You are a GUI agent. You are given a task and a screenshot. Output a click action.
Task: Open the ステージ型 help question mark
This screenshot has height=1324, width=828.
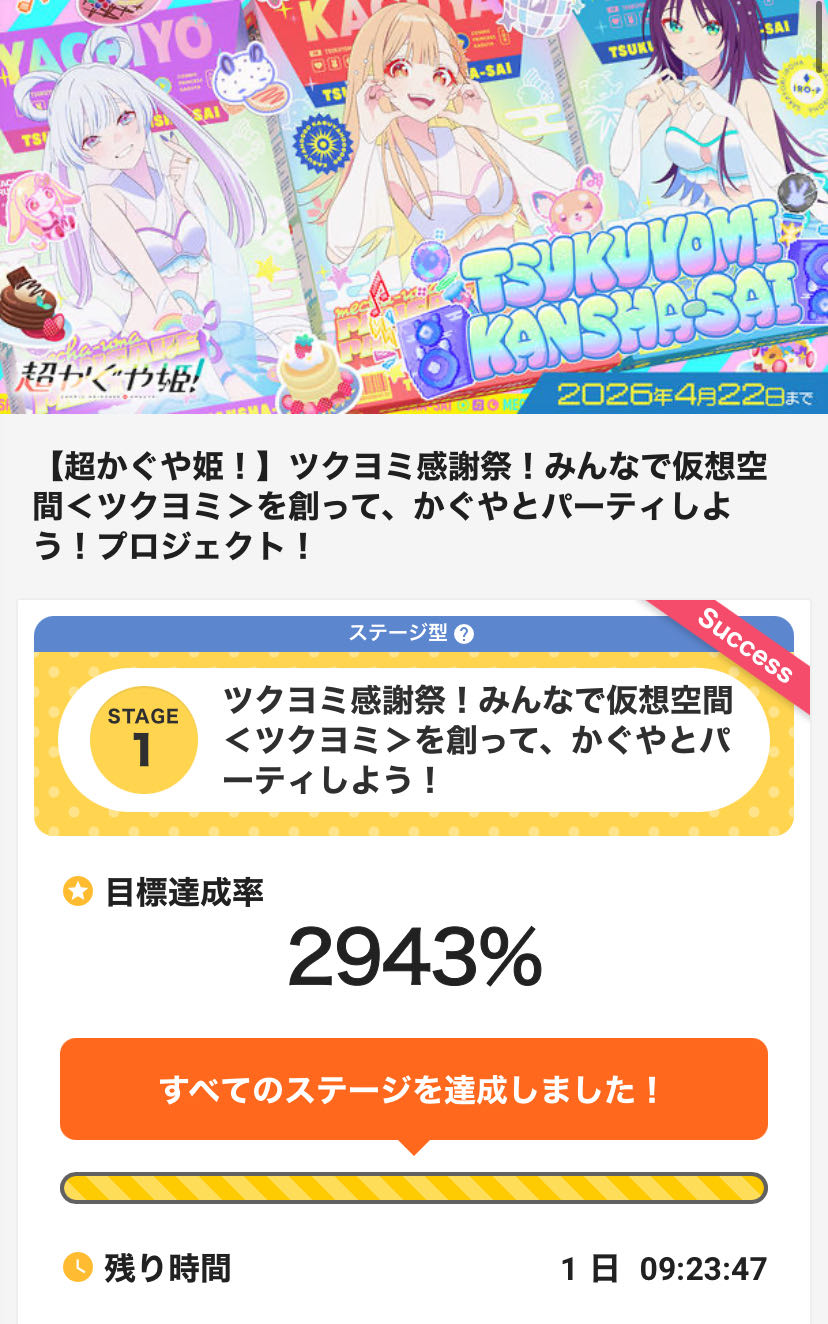point(463,634)
